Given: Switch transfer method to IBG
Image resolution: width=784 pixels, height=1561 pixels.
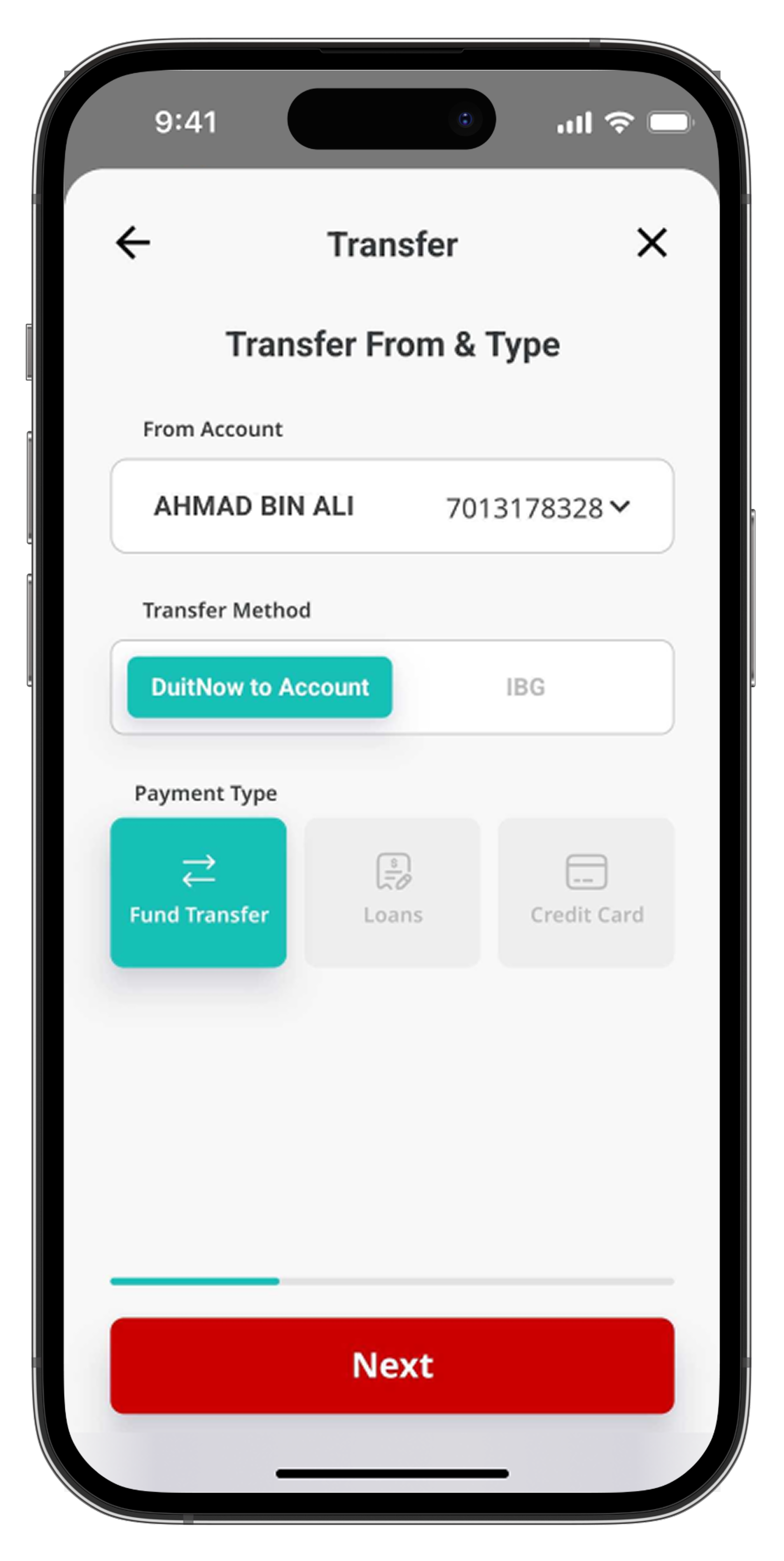Looking at the screenshot, I should pyautogui.click(x=525, y=687).
